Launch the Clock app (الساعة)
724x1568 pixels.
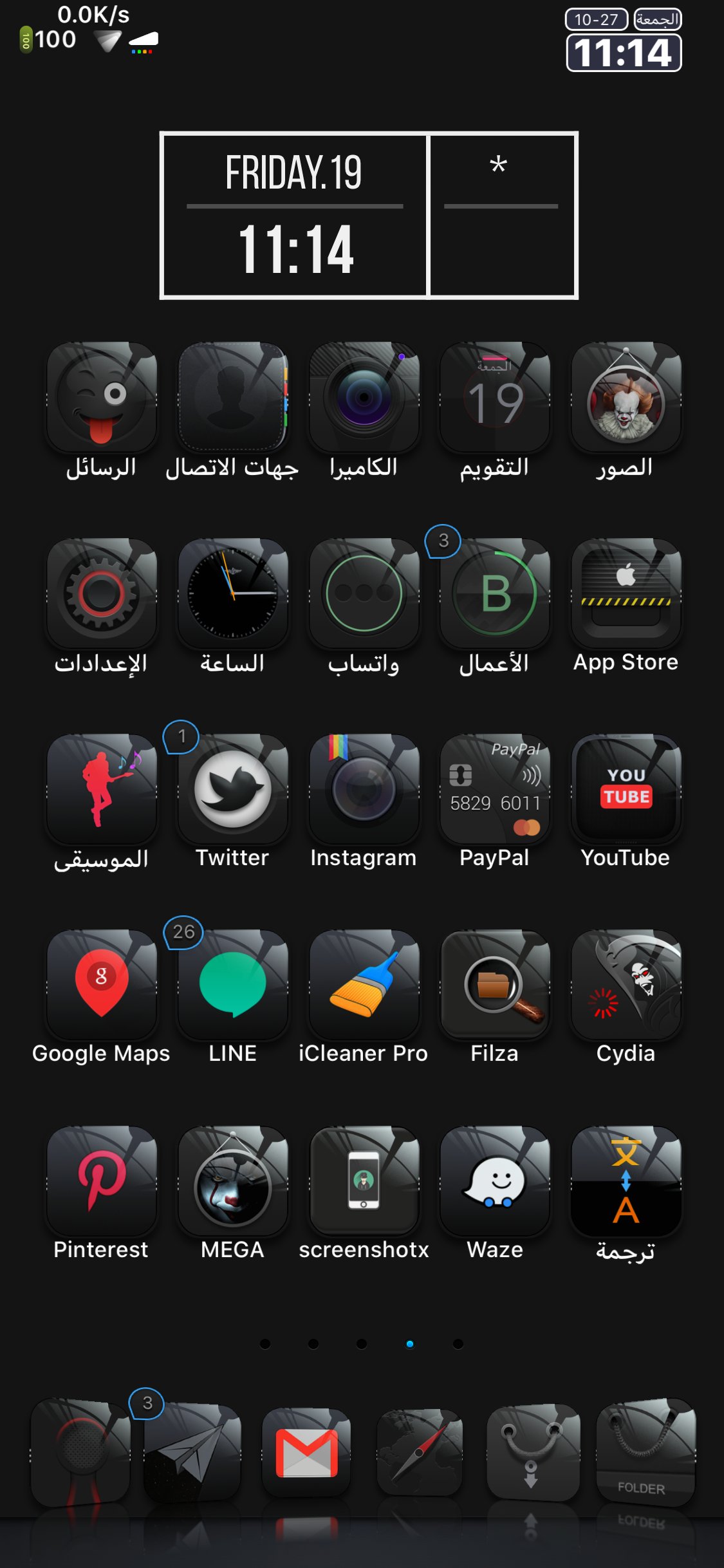click(233, 593)
